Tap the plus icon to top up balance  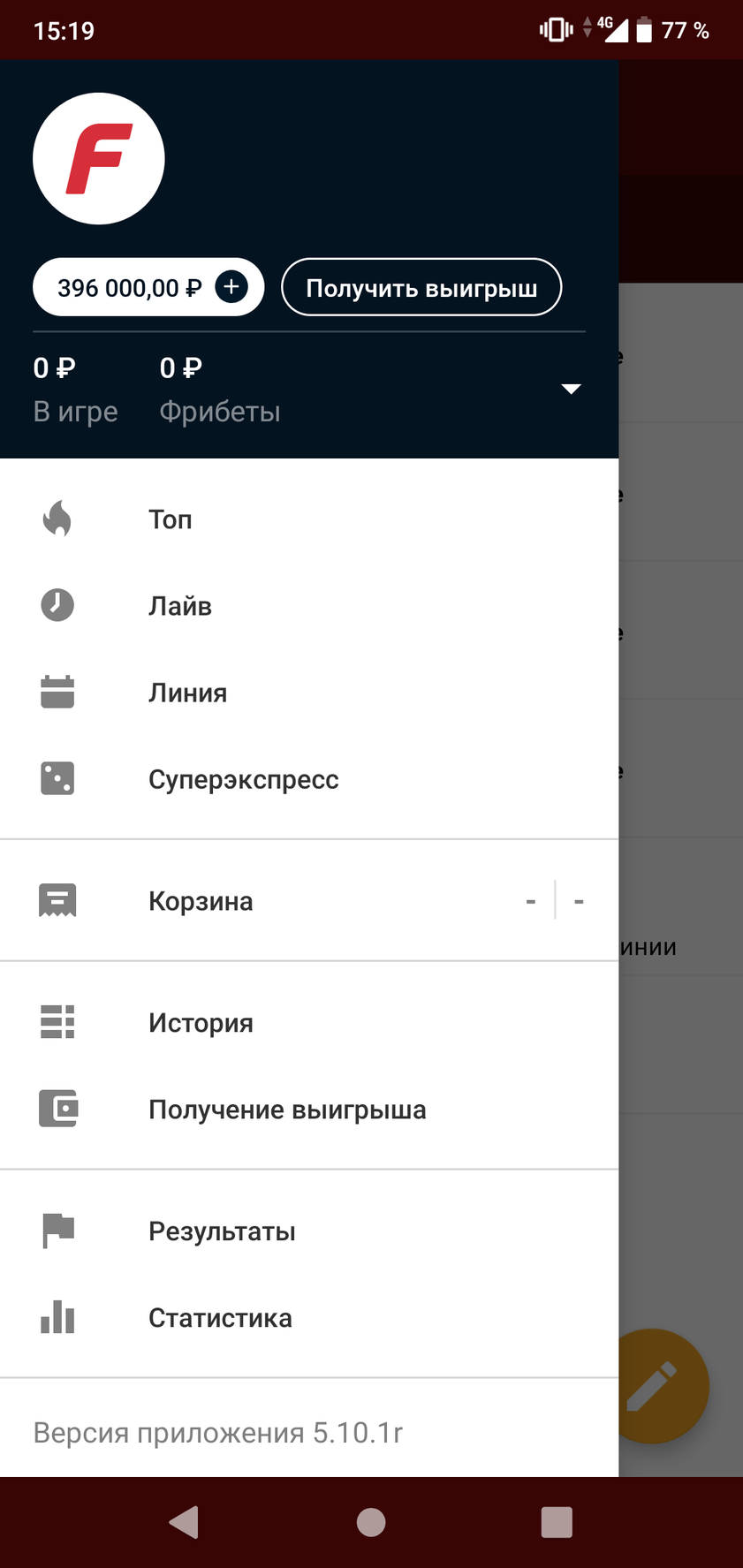click(x=231, y=287)
